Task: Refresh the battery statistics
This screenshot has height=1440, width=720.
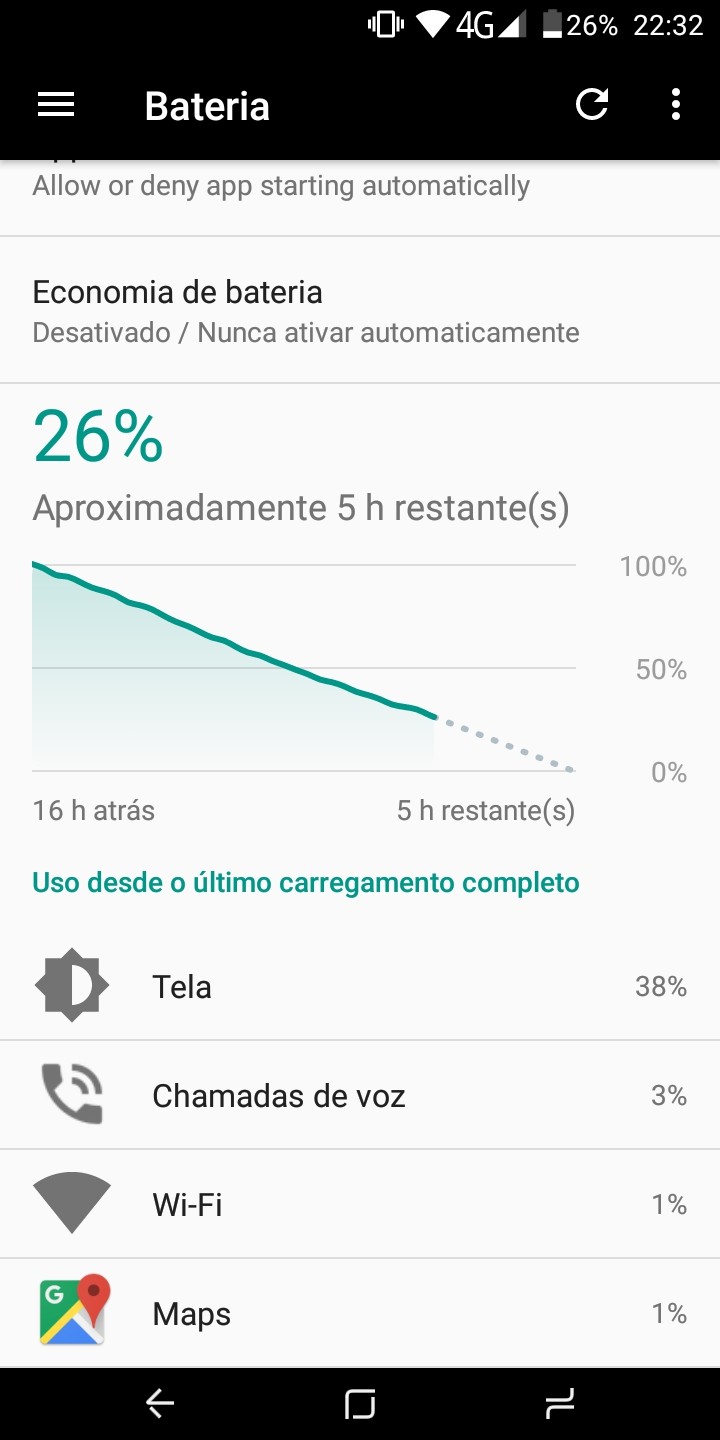Action: click(592, 104)
